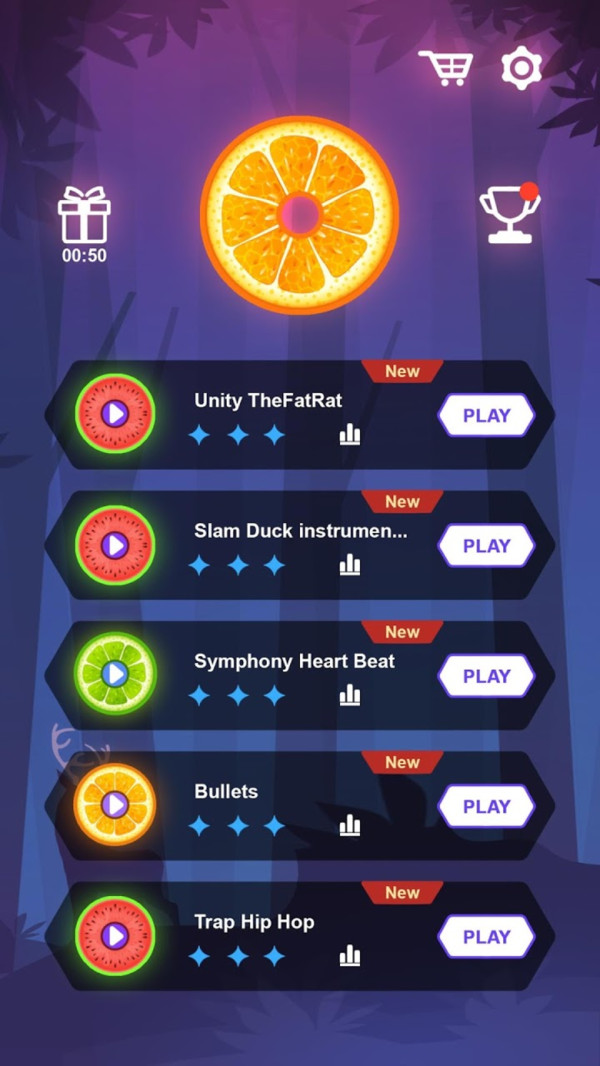Viewport: 600px width, 1066px height.
Task: Open the settings gear
Action: point(520,68)
